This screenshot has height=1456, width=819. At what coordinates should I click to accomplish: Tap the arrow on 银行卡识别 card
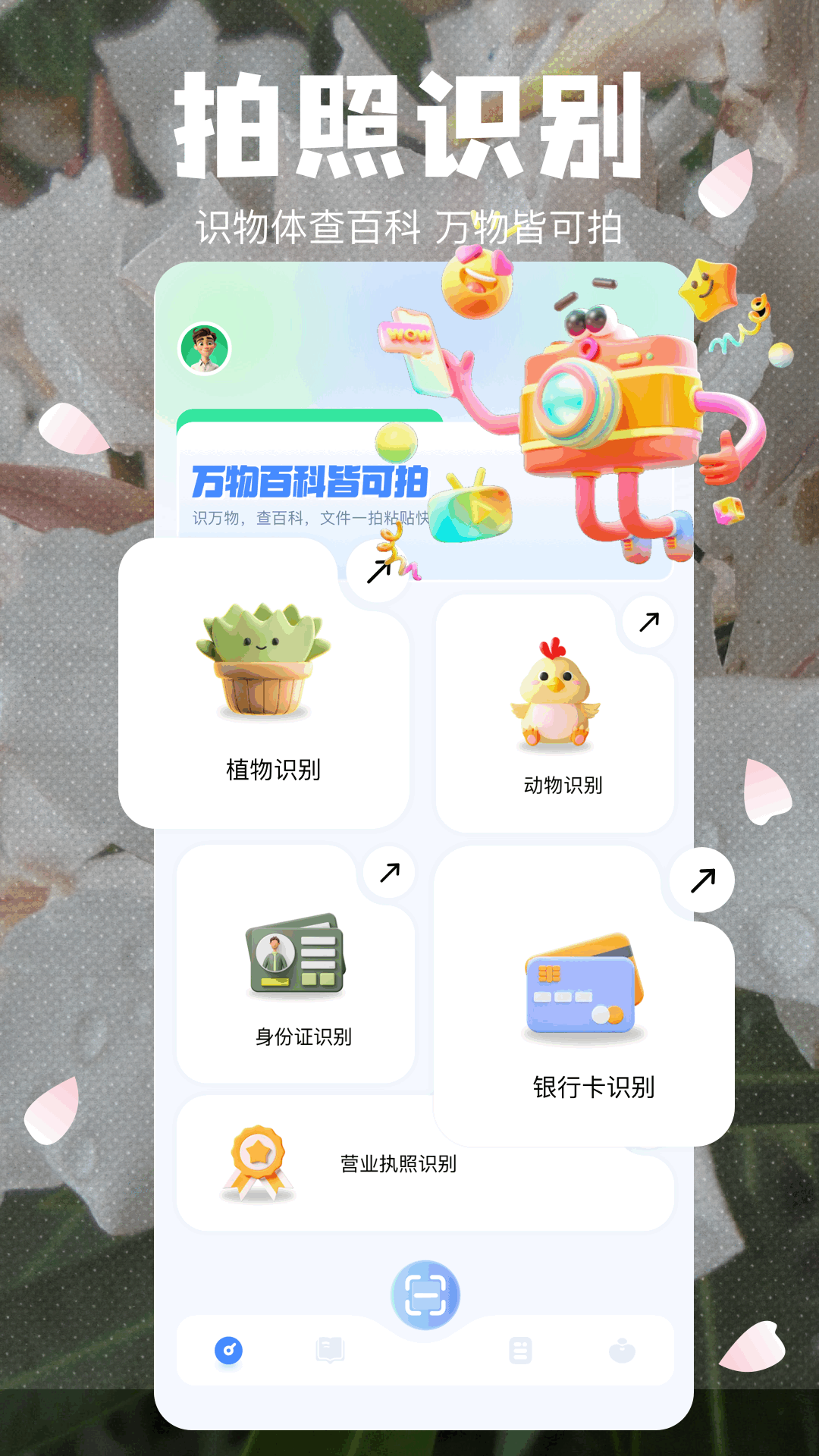tap(701, 880)
